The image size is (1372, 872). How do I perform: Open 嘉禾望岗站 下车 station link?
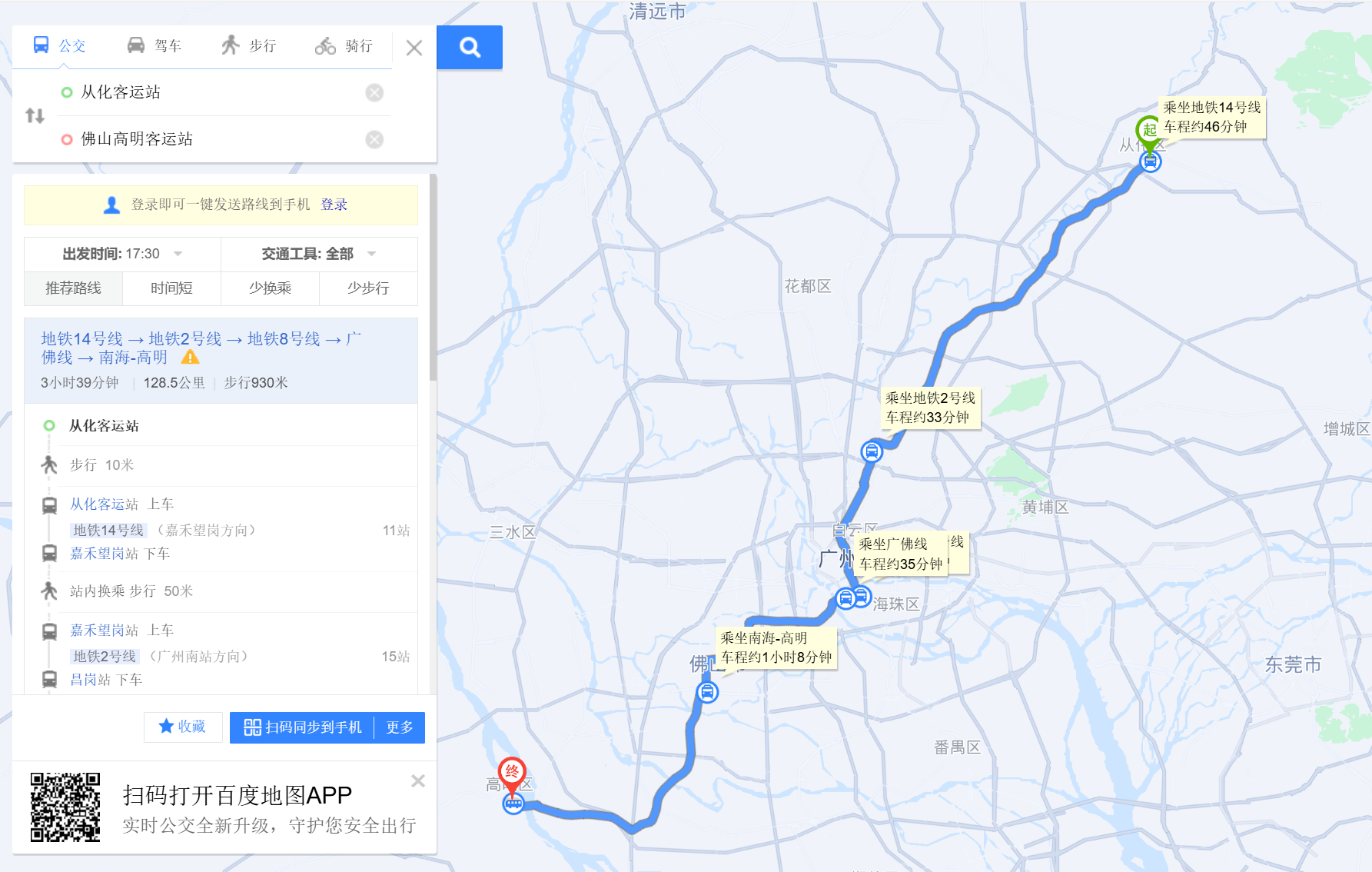104,554
